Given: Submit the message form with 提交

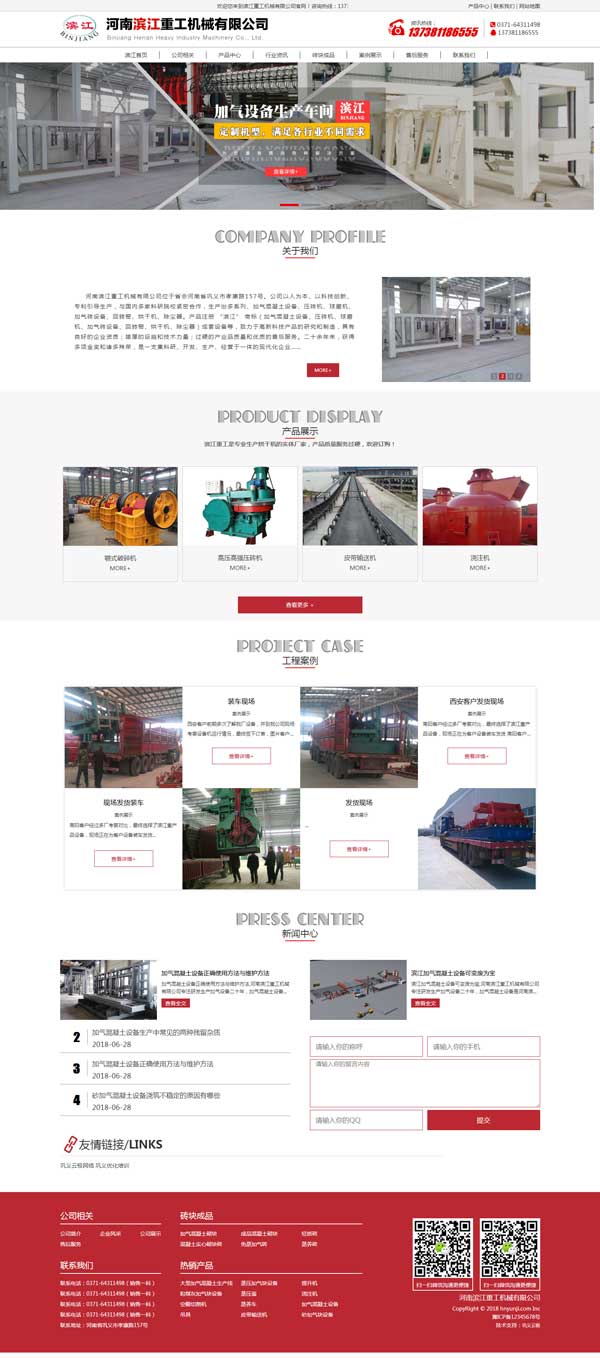Looking at the screenshot, I should [483, 1120].
